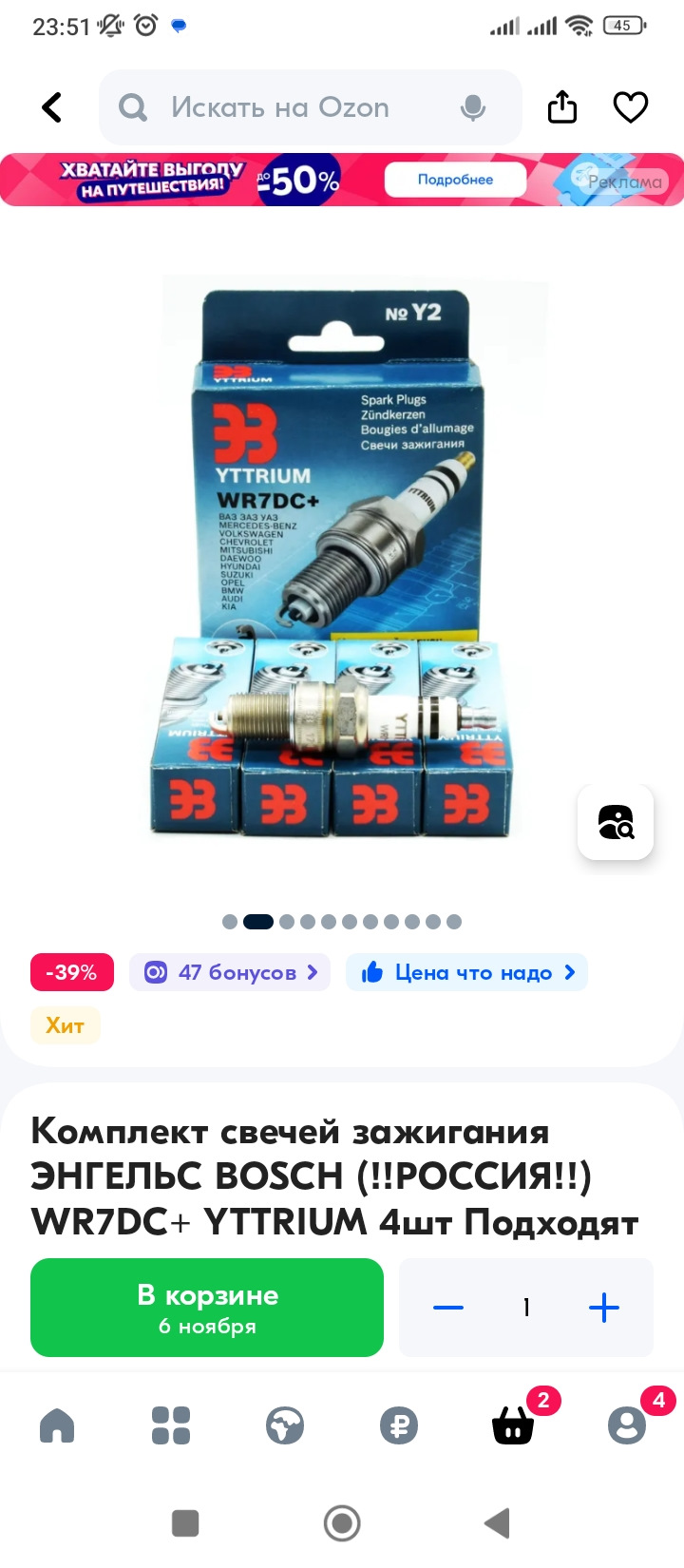Decrease the quantity with the minus
Image resolution: width=684 pixels, height=1568 pixels.
(448, 1308)
